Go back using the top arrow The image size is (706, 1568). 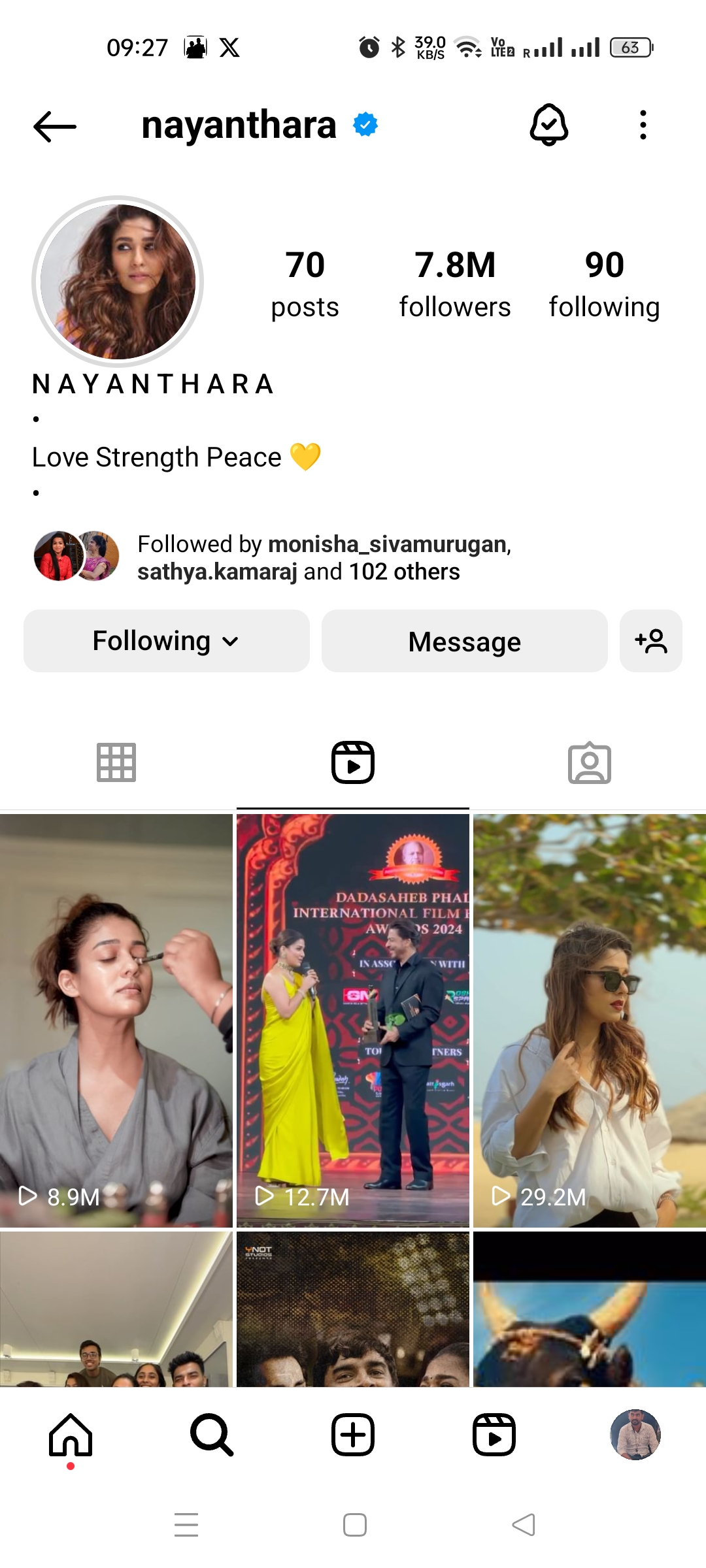[x=55, y=126]
